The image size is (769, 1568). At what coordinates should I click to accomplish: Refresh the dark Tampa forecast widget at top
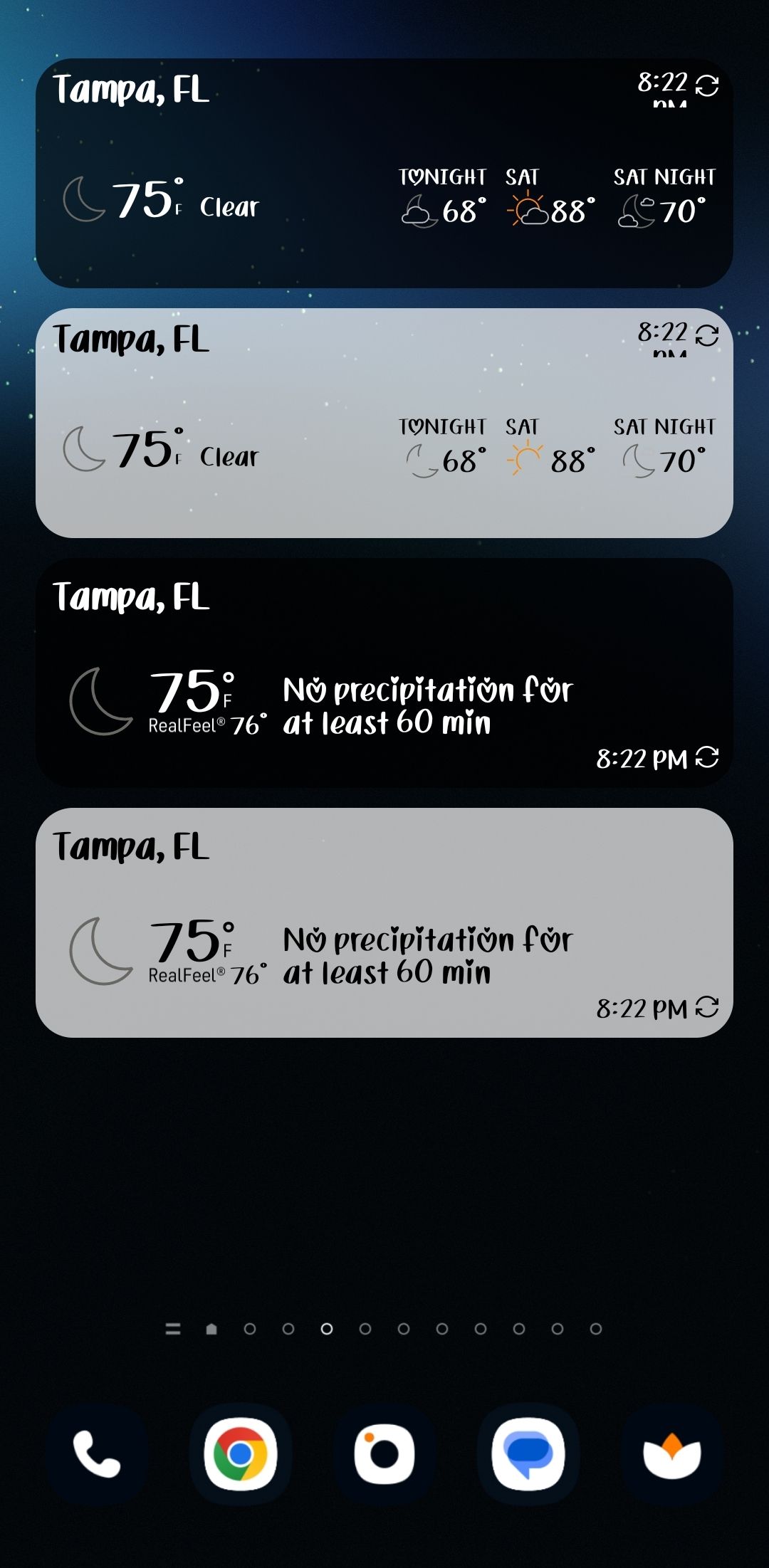[x=707, y=85]
